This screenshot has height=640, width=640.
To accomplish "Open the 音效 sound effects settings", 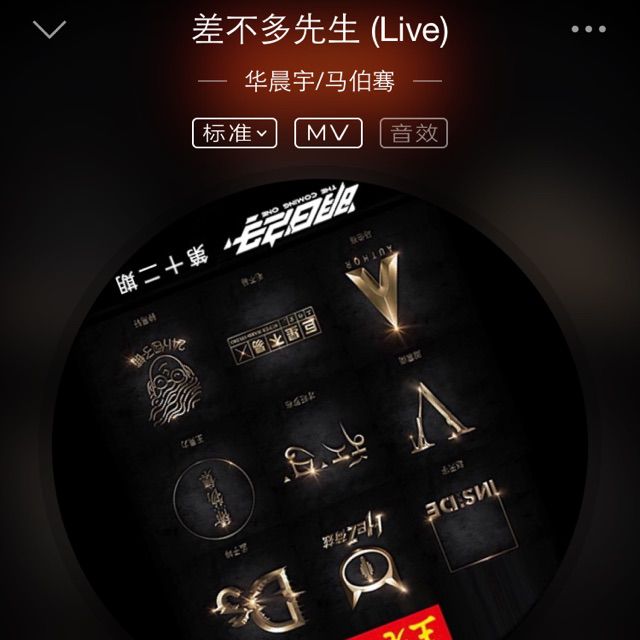I will [413, 133].
